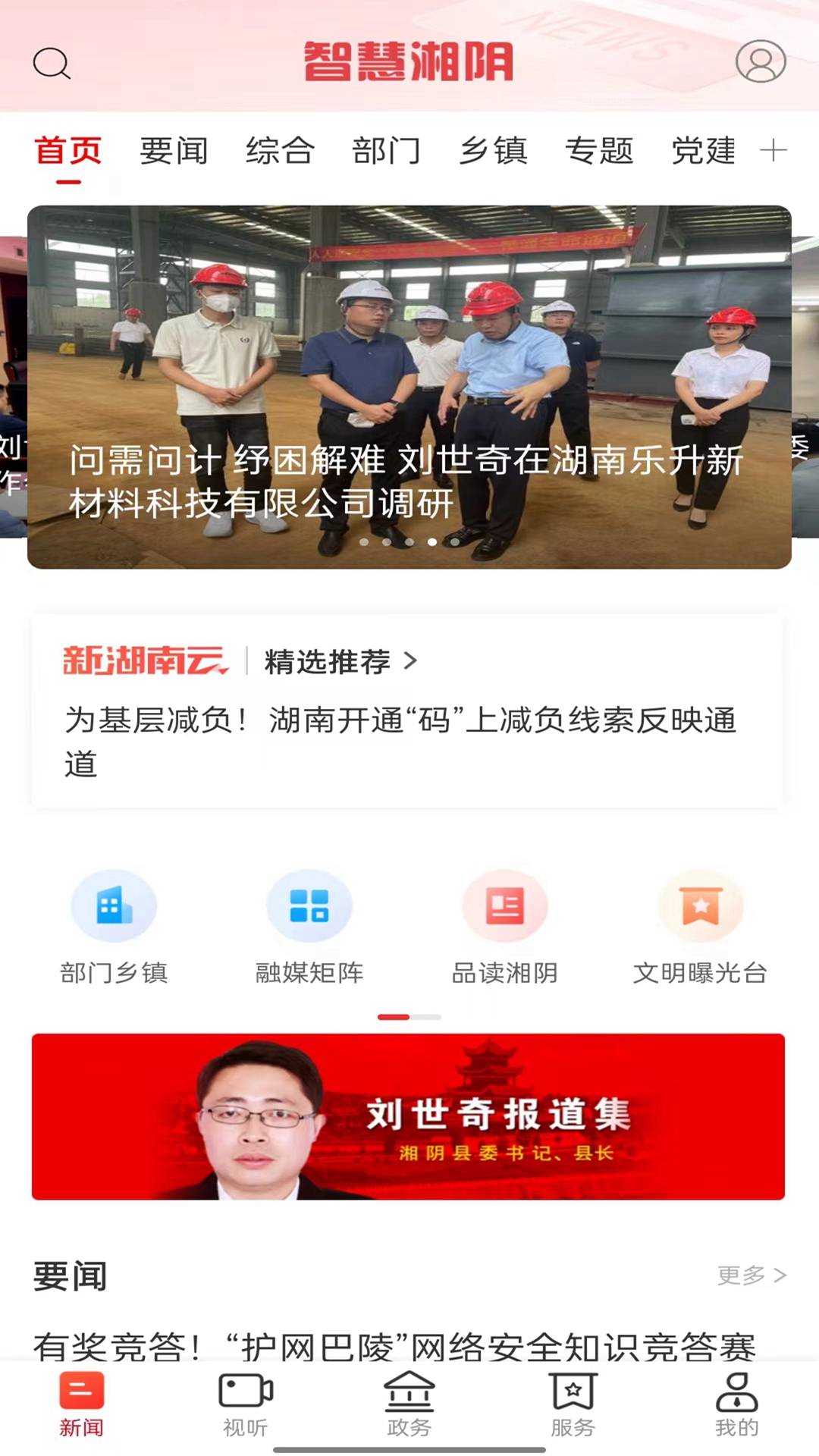The image size is (819, 1456).
Task: Open the 融媒矩阵 icon
Action: click(309, 905)
